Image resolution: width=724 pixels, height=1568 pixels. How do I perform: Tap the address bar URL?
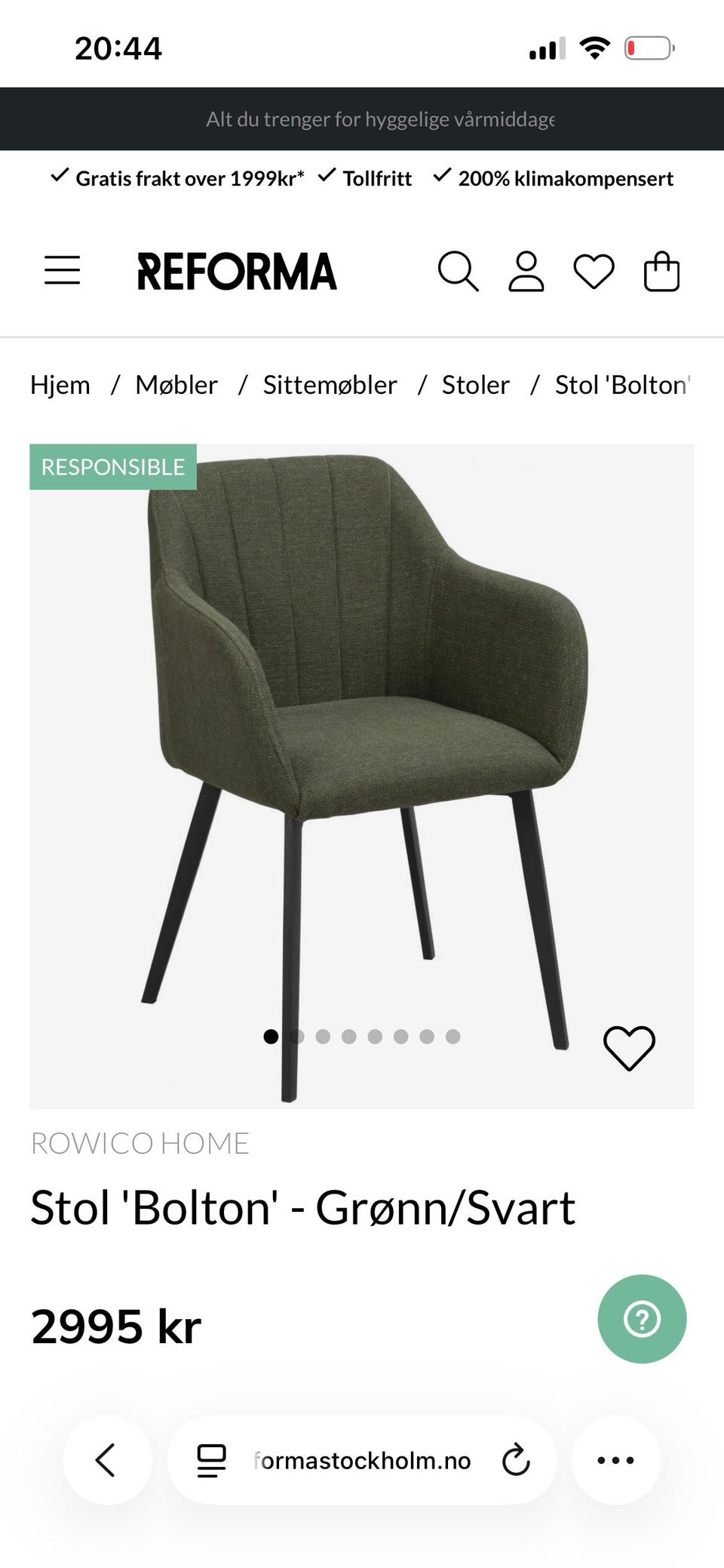[x=362, y=1460]
